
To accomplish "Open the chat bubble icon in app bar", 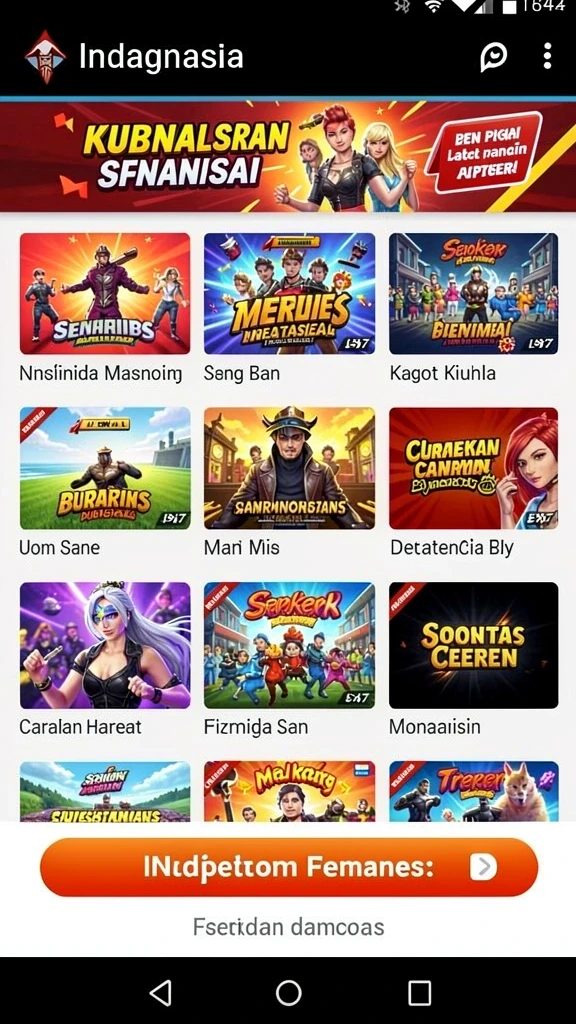I will 494,56.
